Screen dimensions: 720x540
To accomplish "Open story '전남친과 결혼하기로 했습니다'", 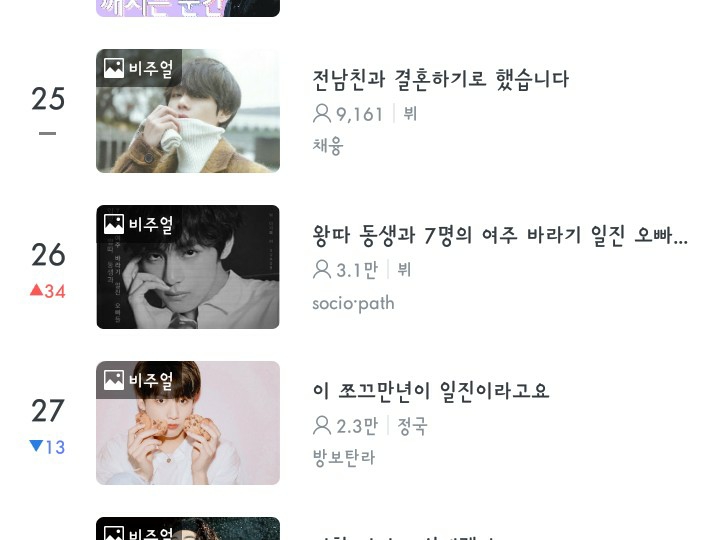I will [x=440, y=79].
